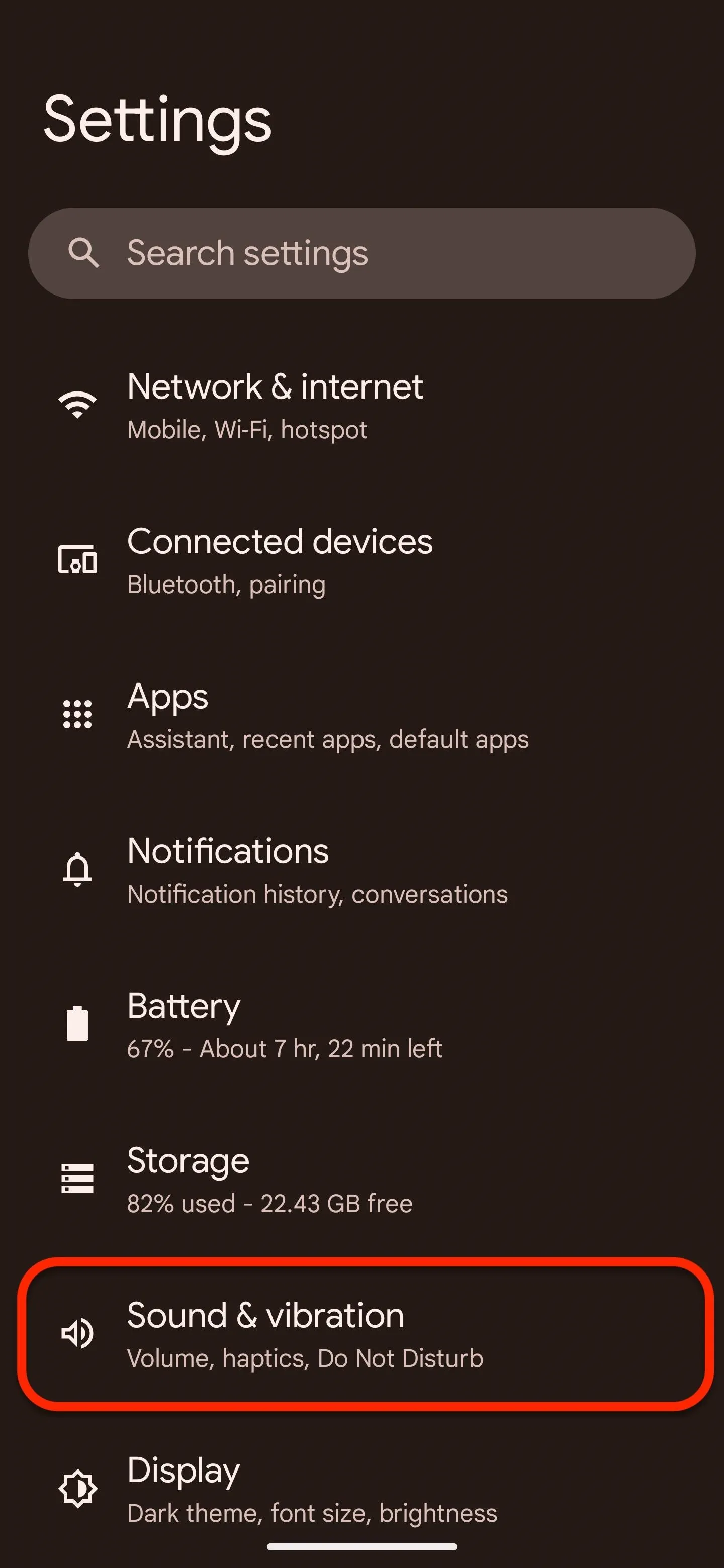Open Display settings
Viewport: 724px width, 1568px height.
361,1489
